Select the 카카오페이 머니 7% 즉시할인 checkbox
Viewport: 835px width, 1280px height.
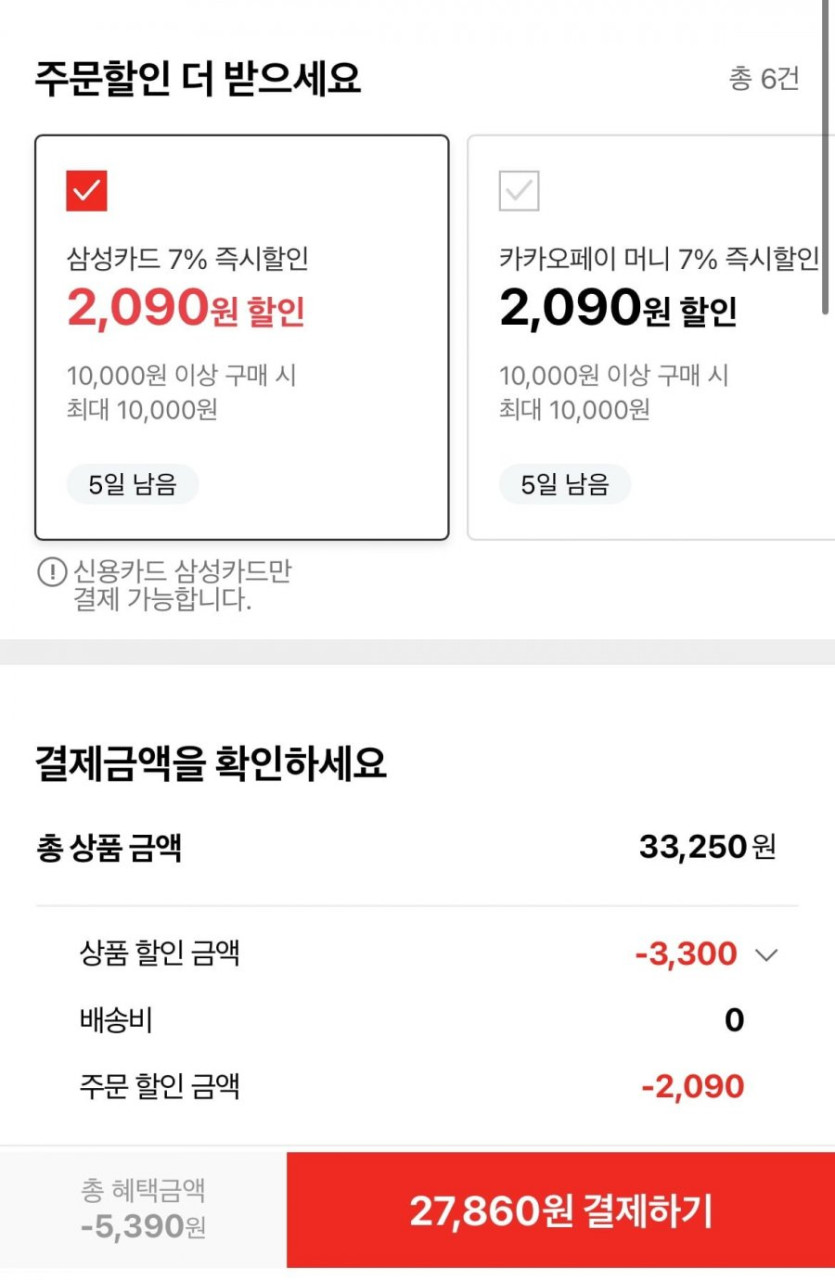[x=519, y=190]
